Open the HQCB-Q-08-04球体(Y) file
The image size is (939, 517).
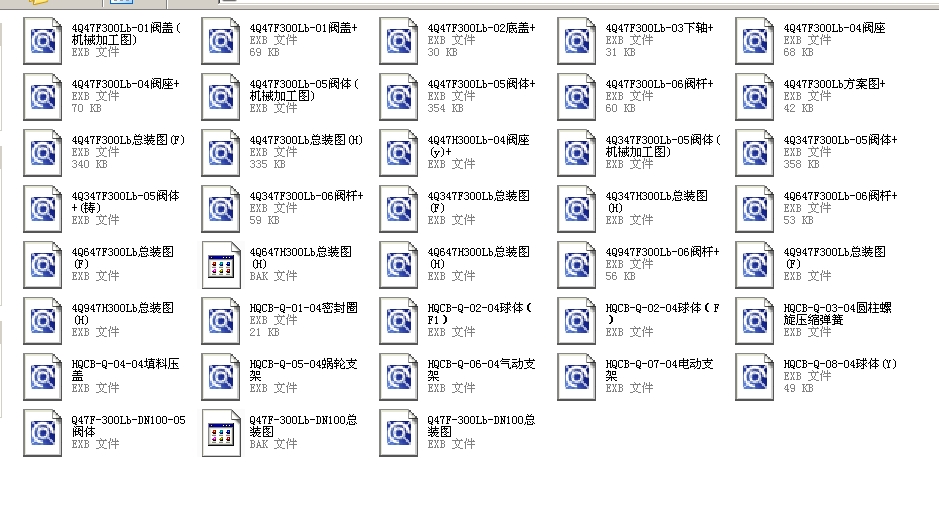[755, 376]
